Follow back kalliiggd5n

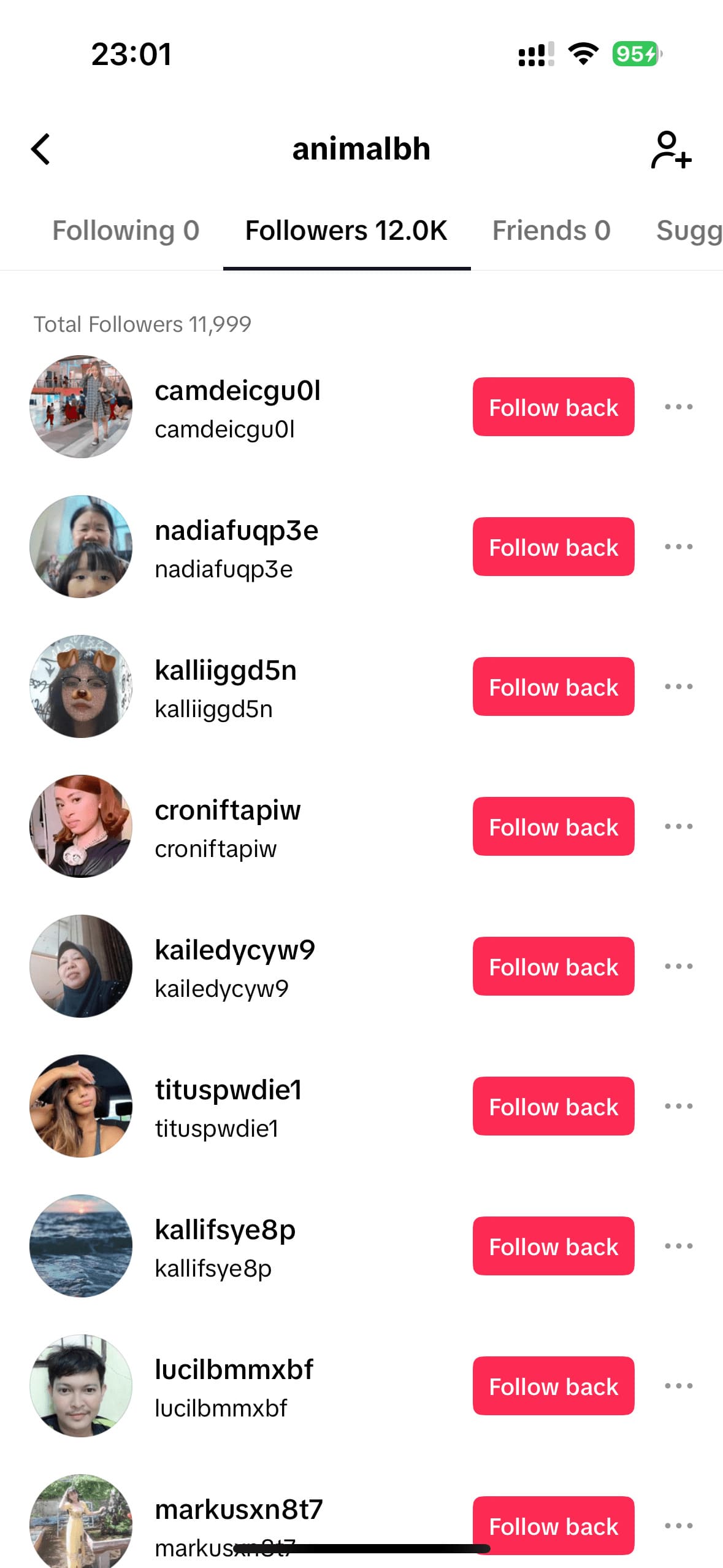click(x=553, y=686)
